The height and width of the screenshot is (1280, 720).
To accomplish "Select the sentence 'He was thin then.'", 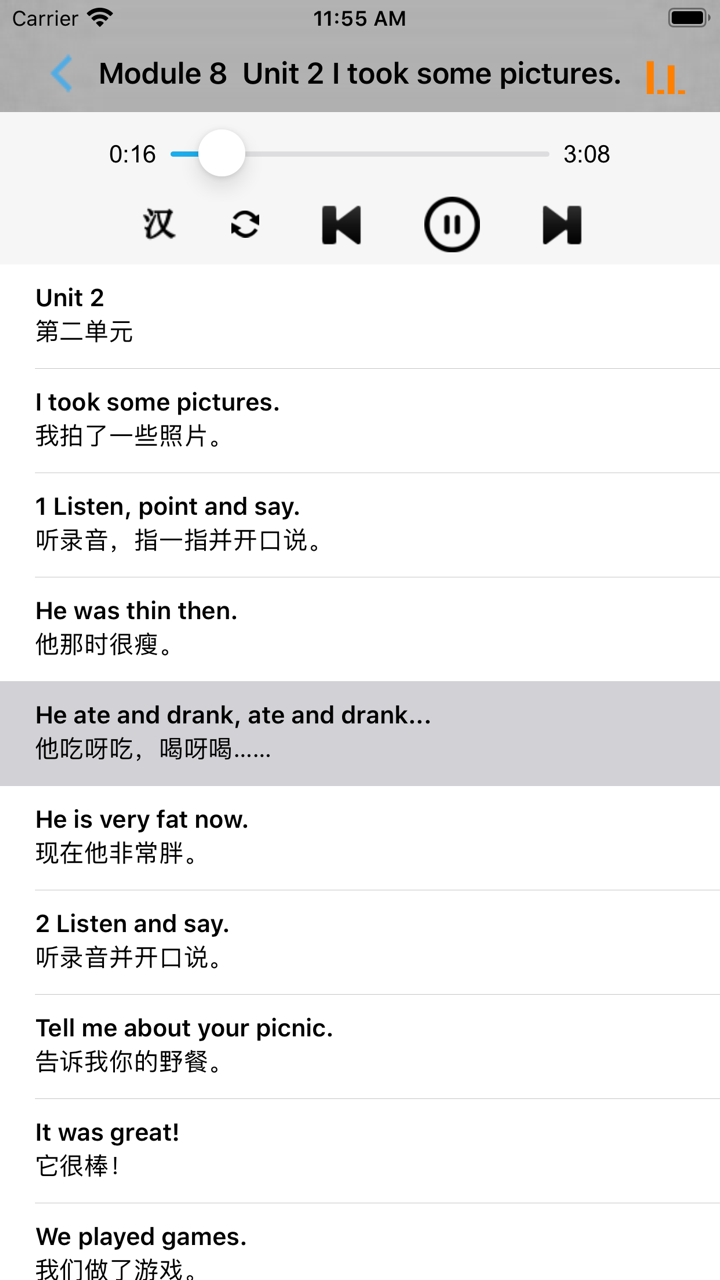I will (360, 627).
